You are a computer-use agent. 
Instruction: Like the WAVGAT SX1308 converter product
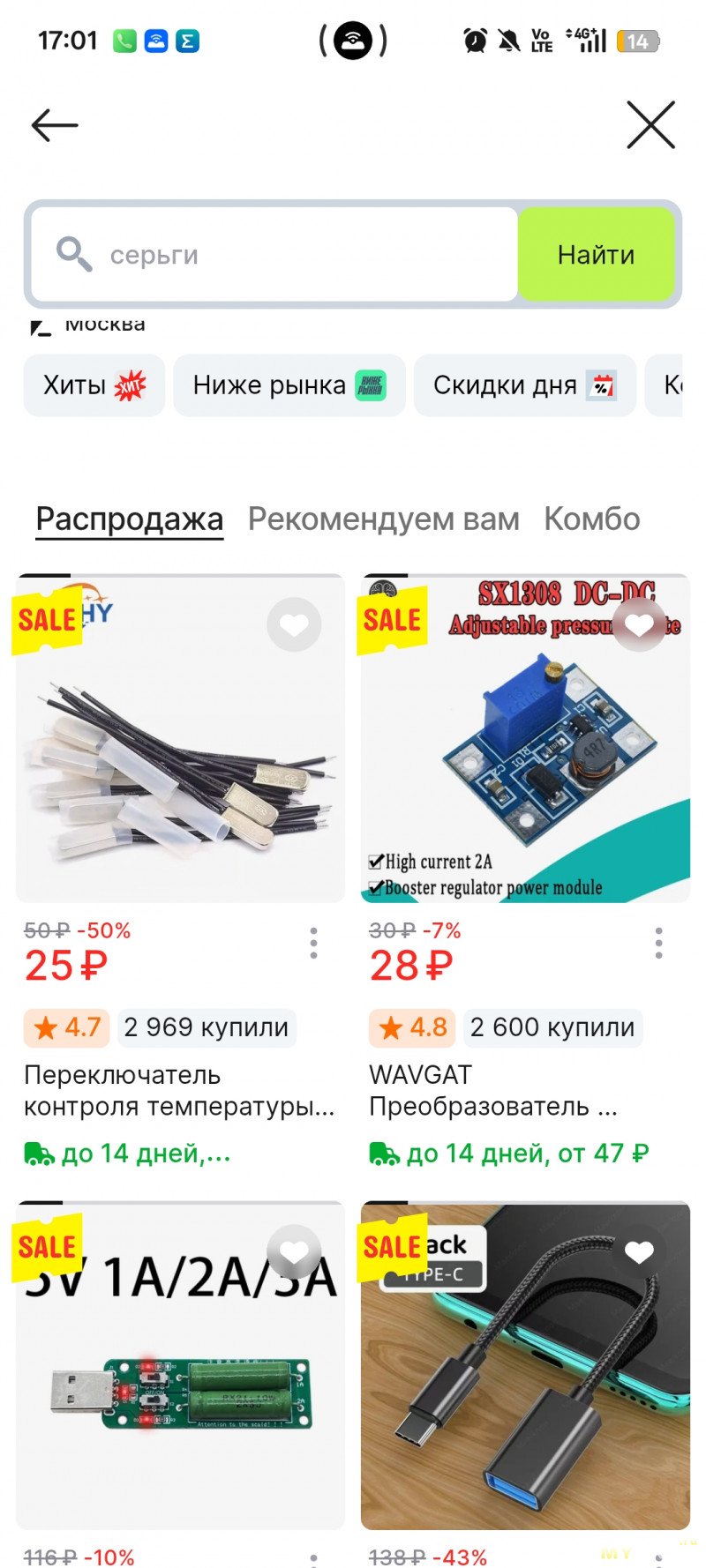point(639,624)
